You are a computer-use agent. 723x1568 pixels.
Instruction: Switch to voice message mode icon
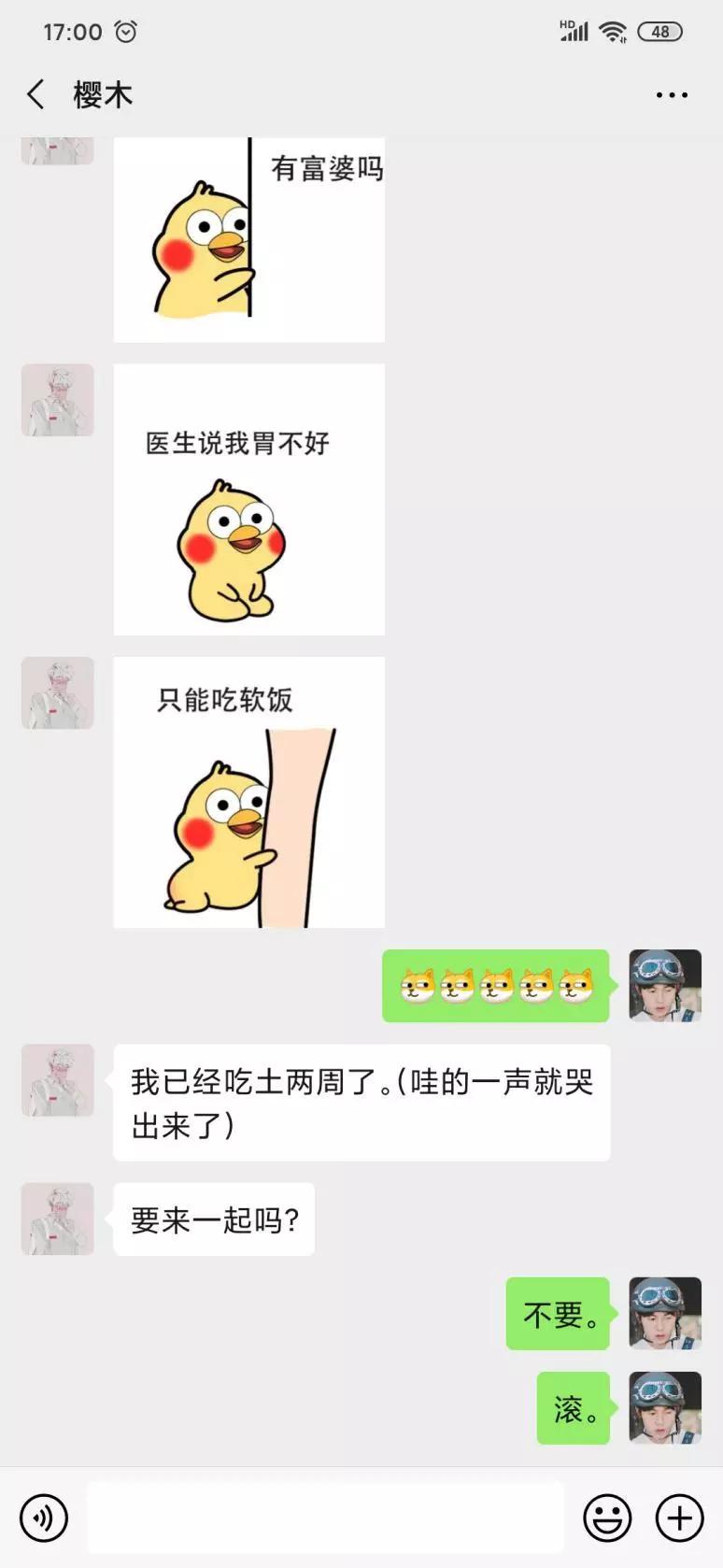[x=45, y=1518]
